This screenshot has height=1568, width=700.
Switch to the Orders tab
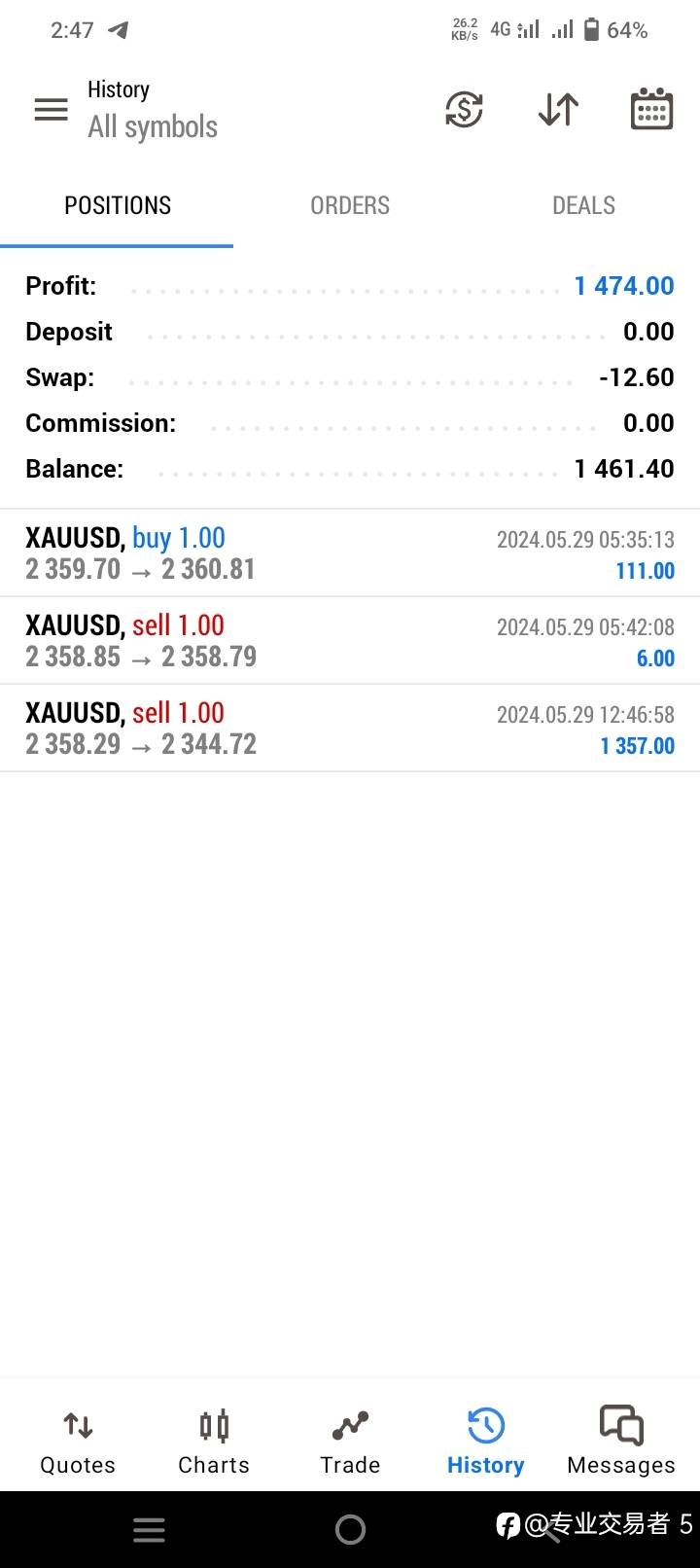350,205
